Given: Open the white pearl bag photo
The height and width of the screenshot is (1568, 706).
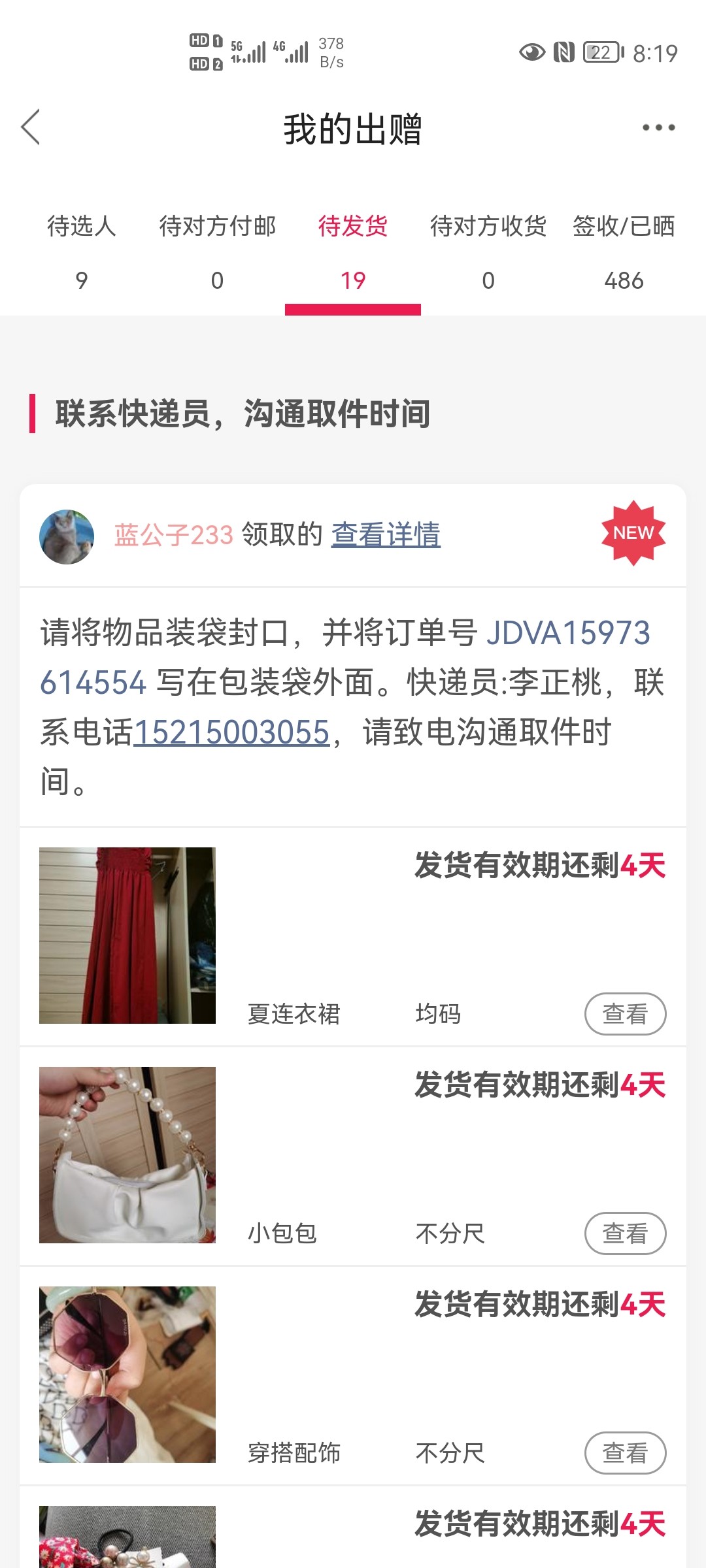Looking at the screenshot, I should [x=127, y=1155].
